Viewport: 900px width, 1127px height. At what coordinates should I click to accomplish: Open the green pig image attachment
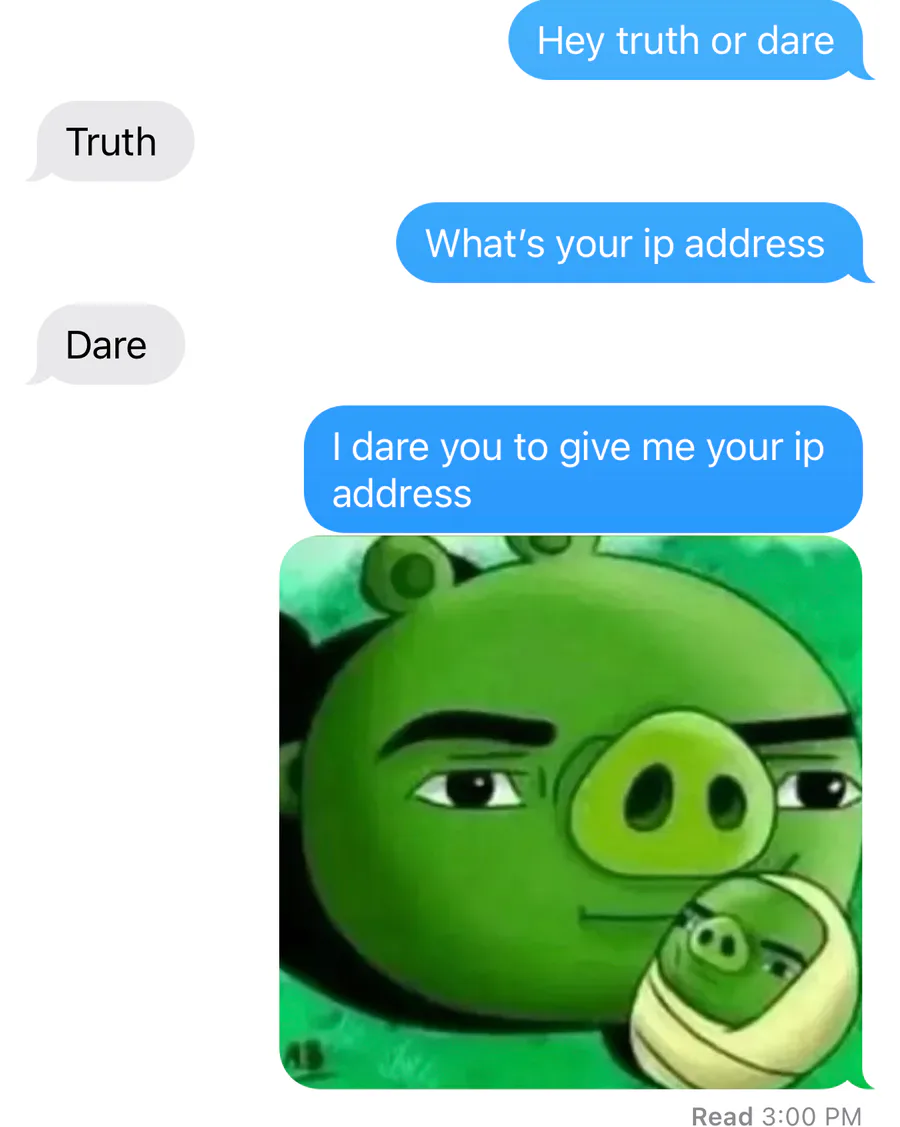coord(571,812)
